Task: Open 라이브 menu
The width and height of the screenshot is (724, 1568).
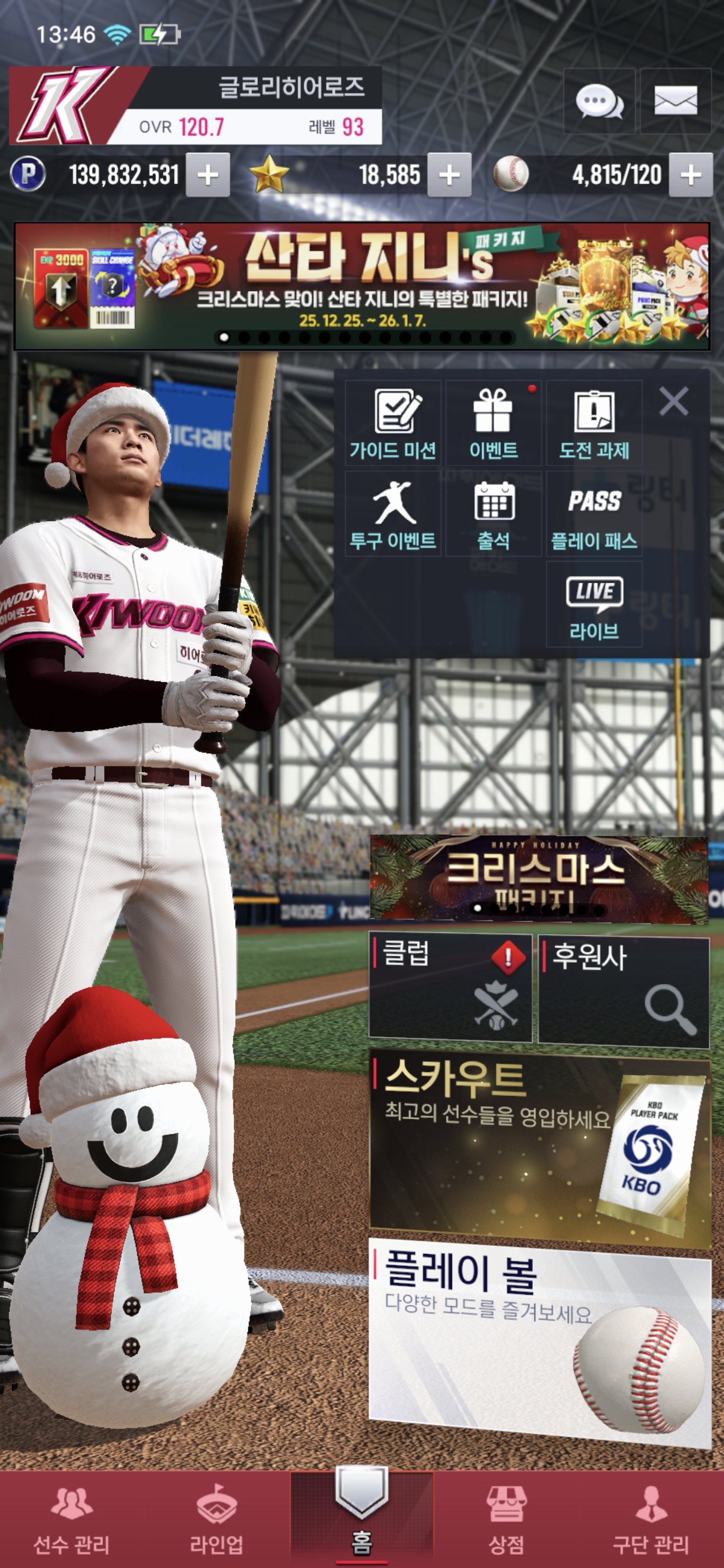Action: (x=594, y=605)
